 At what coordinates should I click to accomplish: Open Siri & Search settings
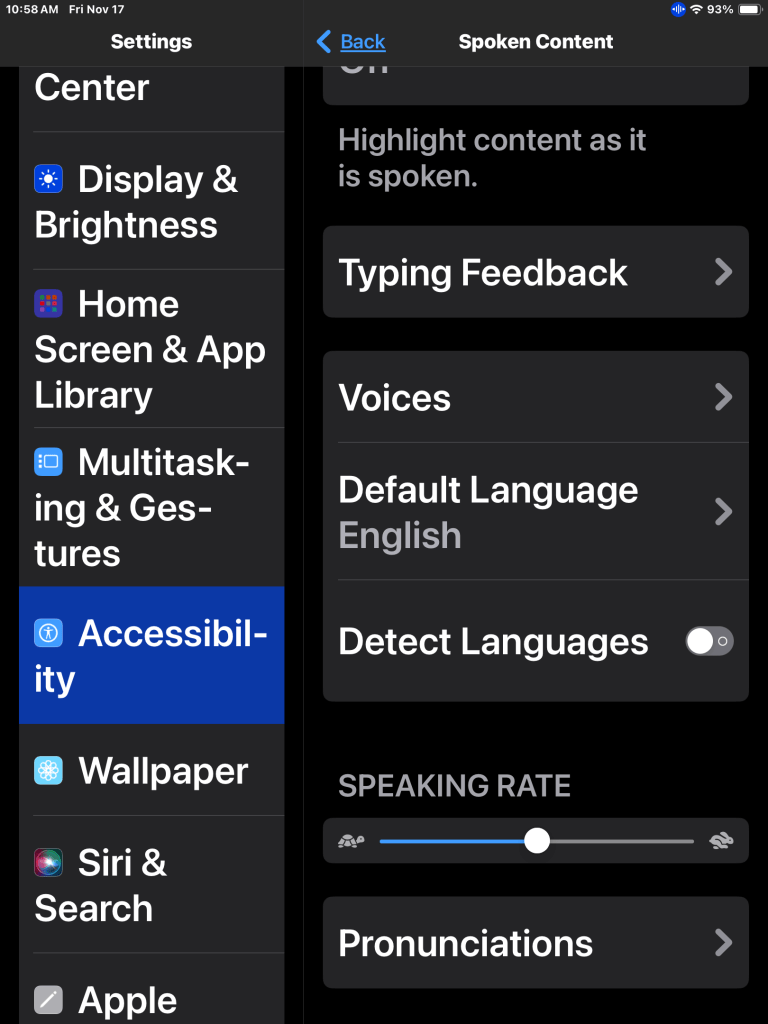[150, 885]
